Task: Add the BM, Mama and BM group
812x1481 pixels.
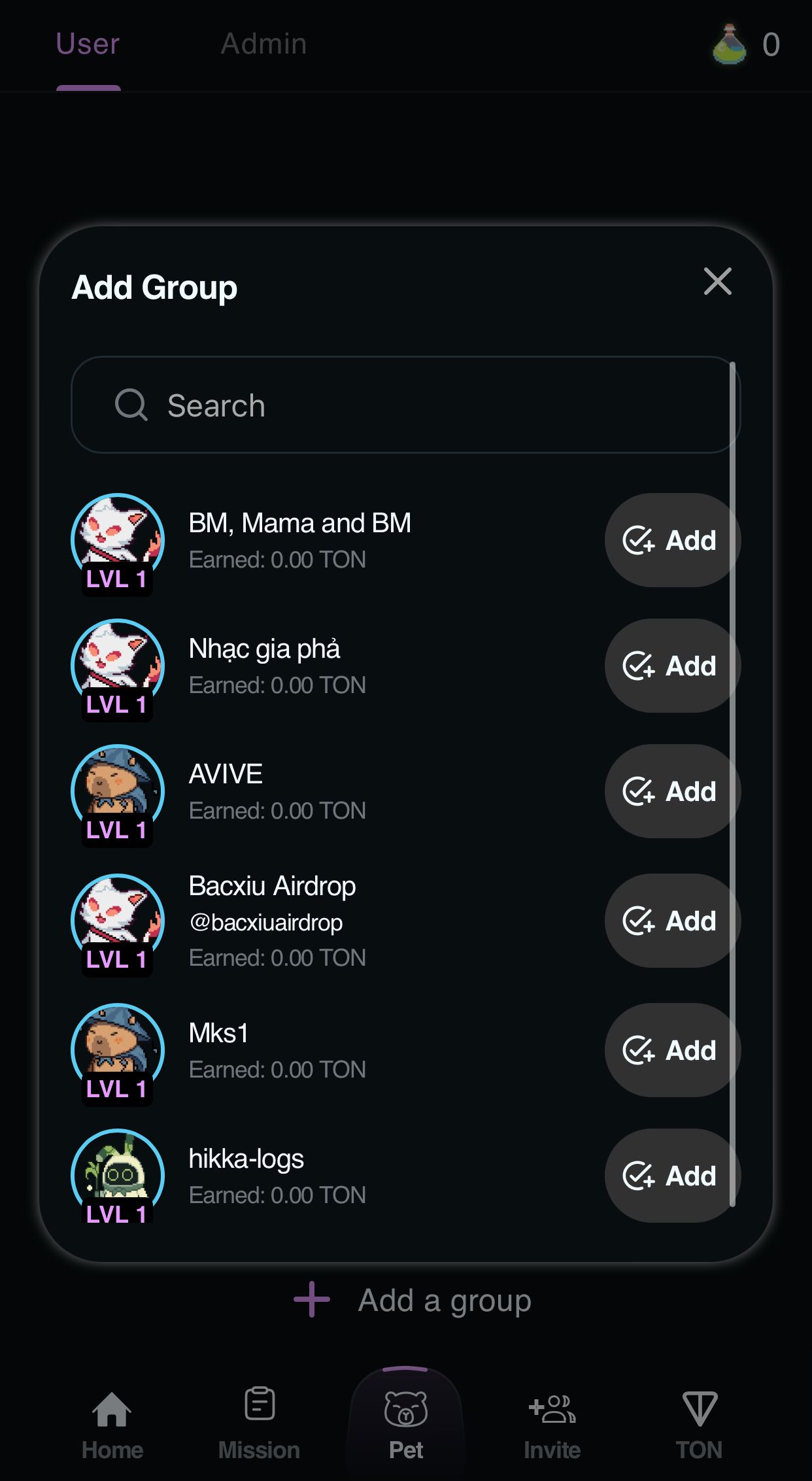Action: point(671,539)
